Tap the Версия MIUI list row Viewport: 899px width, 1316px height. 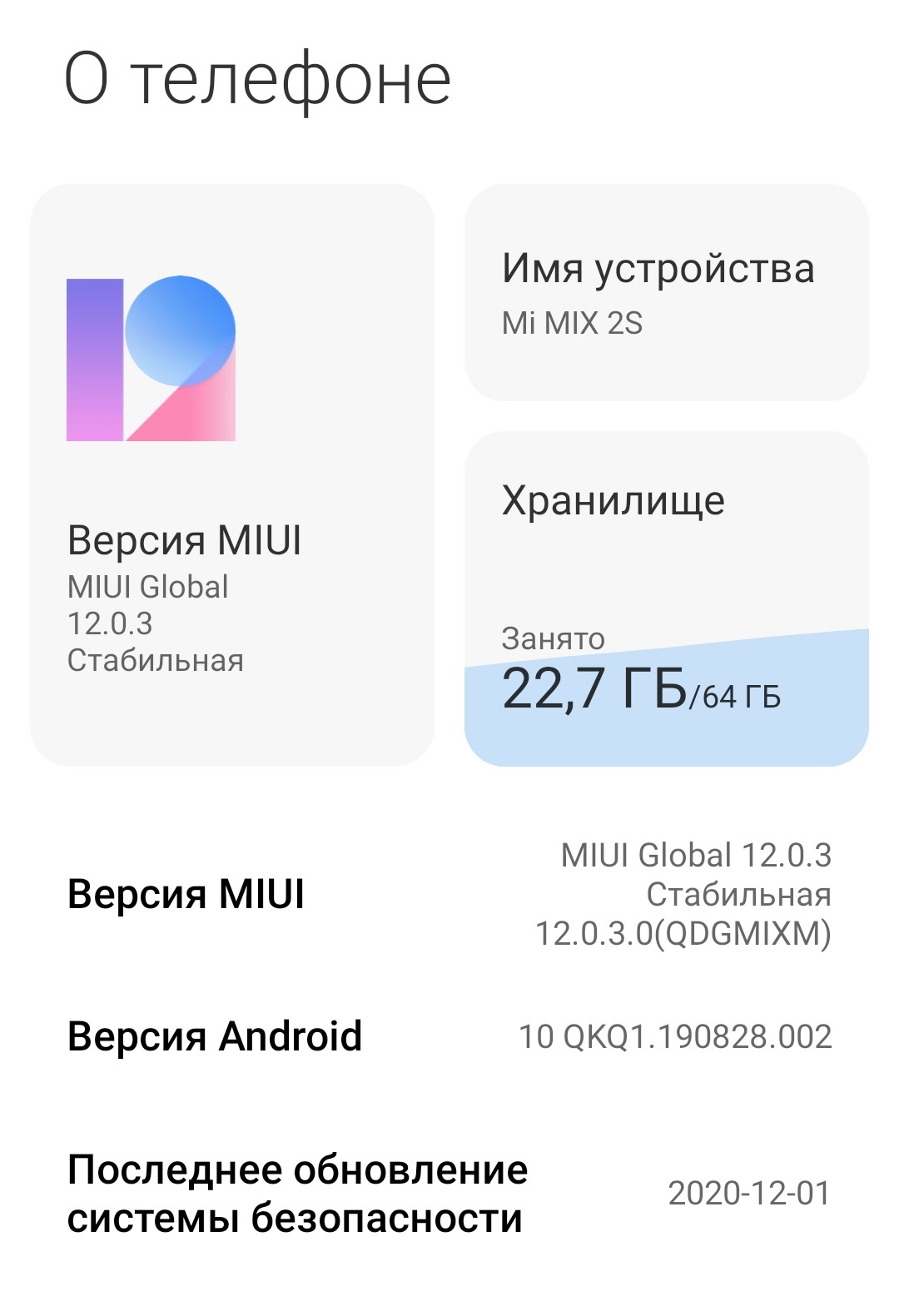[449, 894]
